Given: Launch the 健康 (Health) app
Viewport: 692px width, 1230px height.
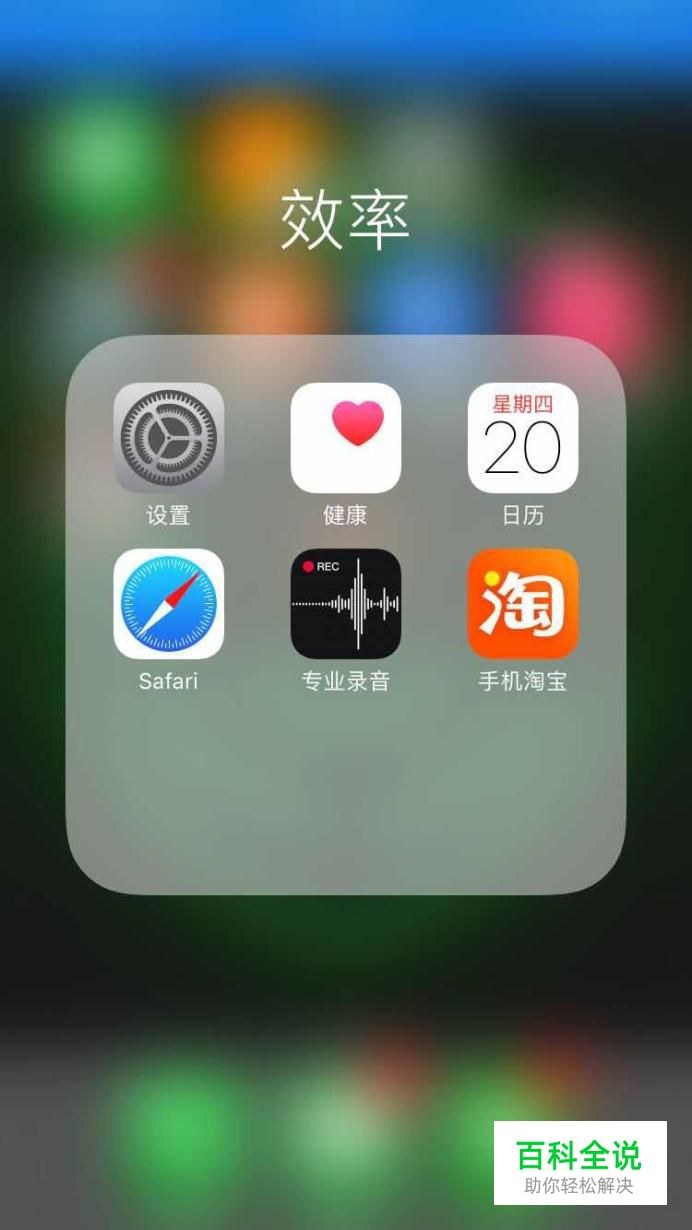Looking at the screenshot, I should tap(345, 438).
